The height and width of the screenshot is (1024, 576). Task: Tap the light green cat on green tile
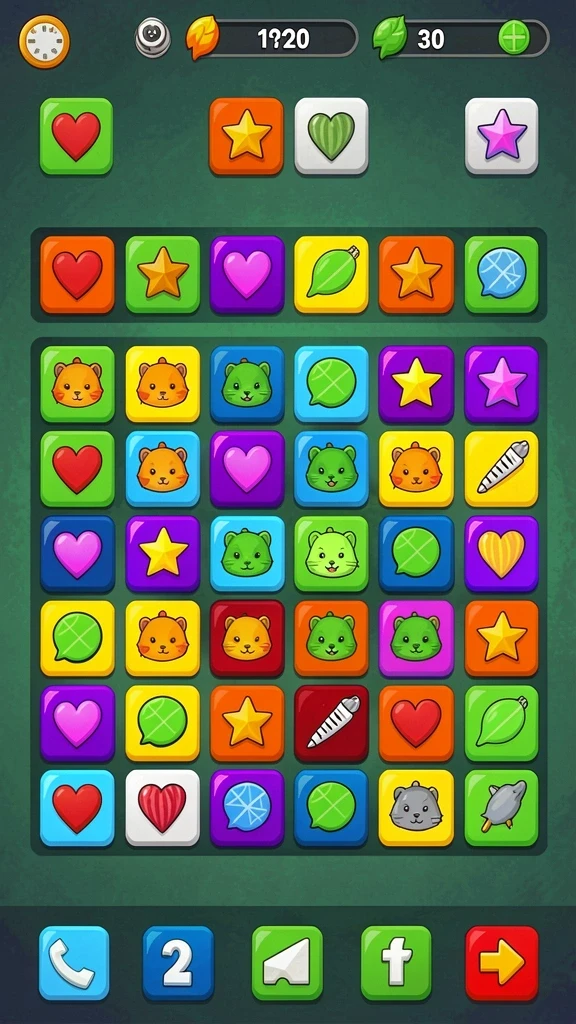tap(331, 554)
